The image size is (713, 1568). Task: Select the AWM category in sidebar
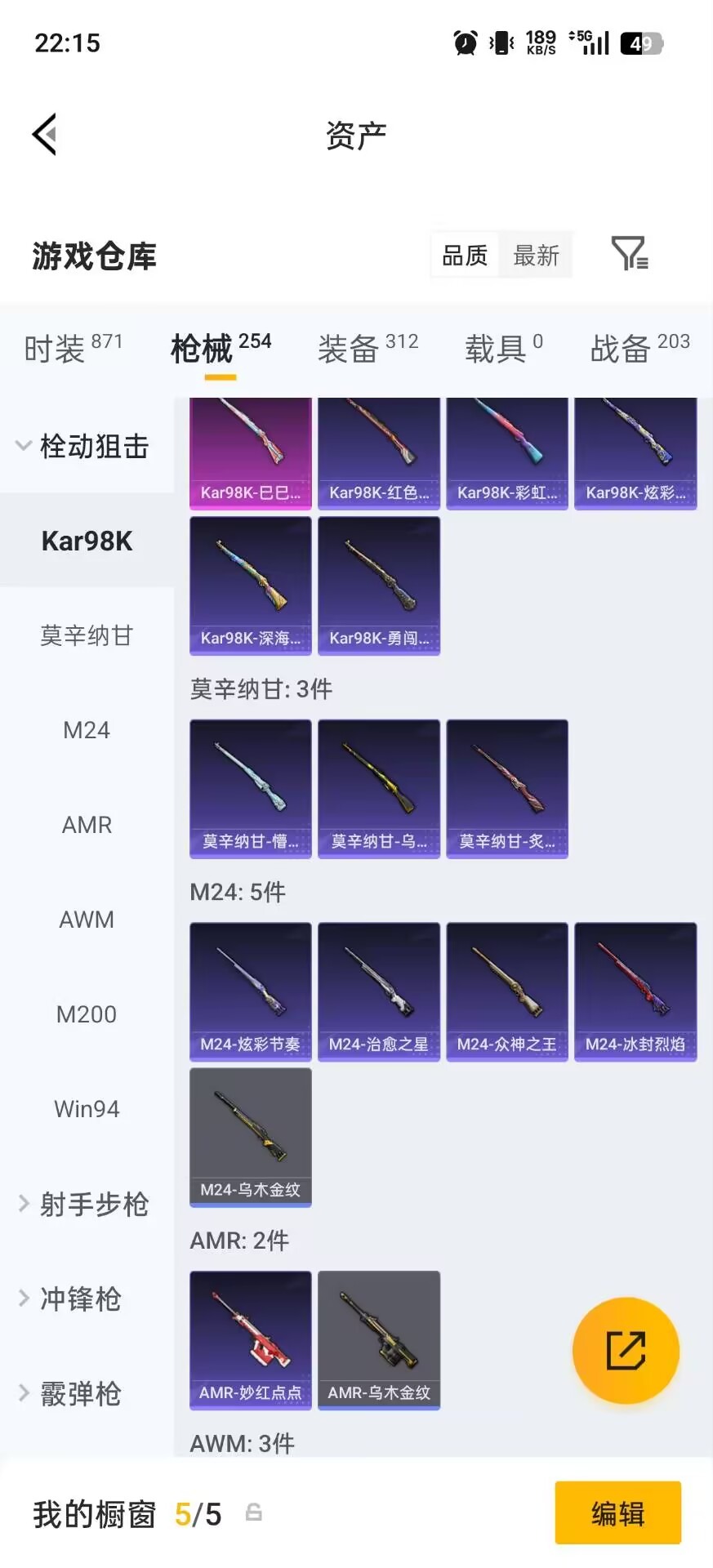pyautogui.click(x=87, y=919)
